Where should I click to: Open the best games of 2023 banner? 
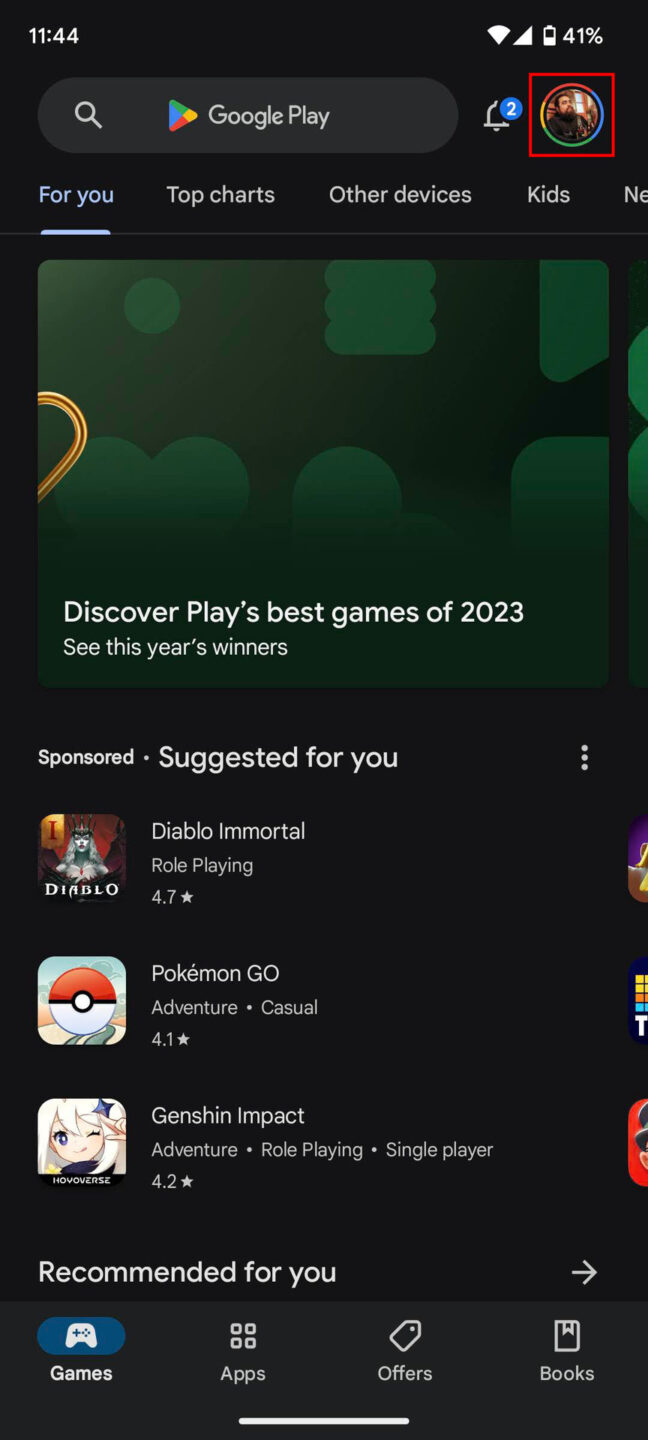pos(323,473)
